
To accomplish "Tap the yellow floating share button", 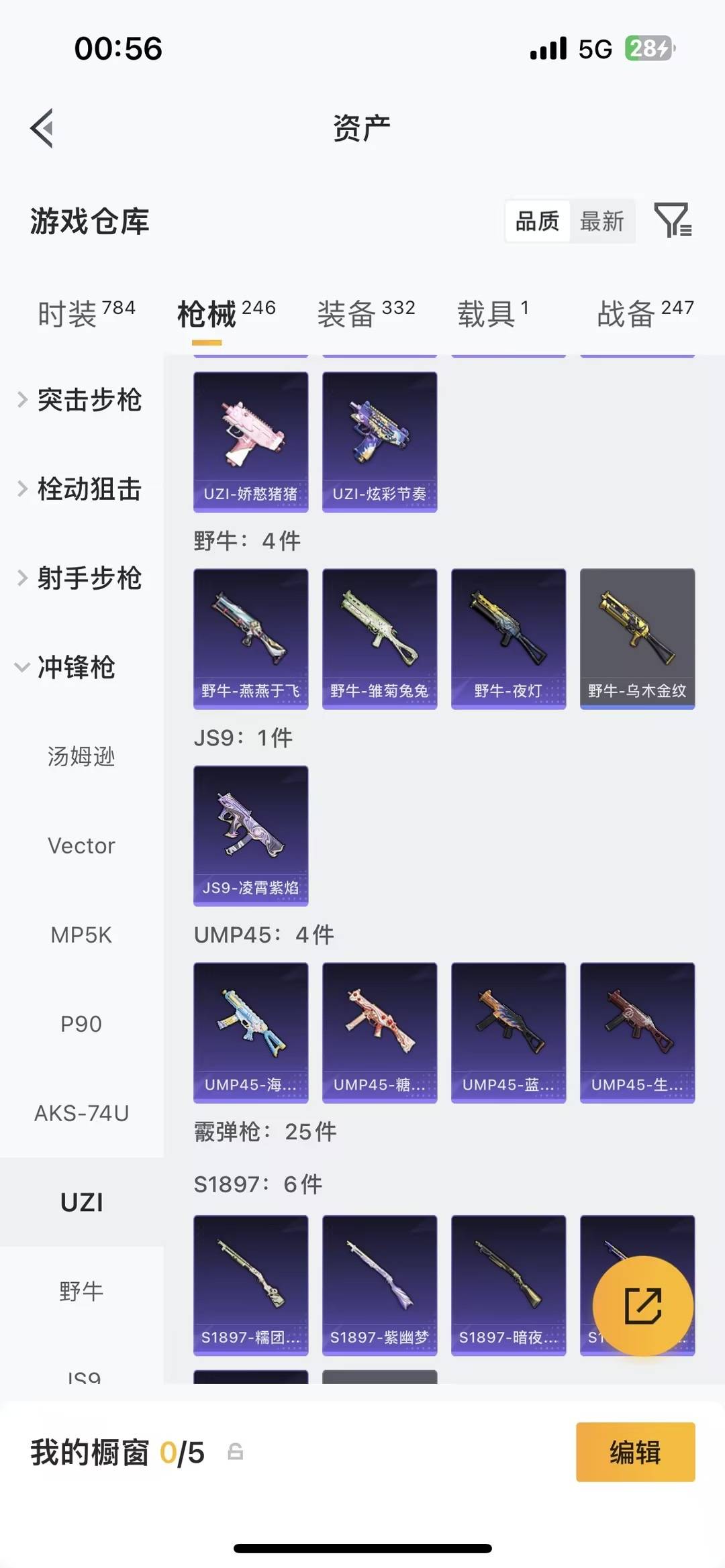I will [x=642, y=1304].
